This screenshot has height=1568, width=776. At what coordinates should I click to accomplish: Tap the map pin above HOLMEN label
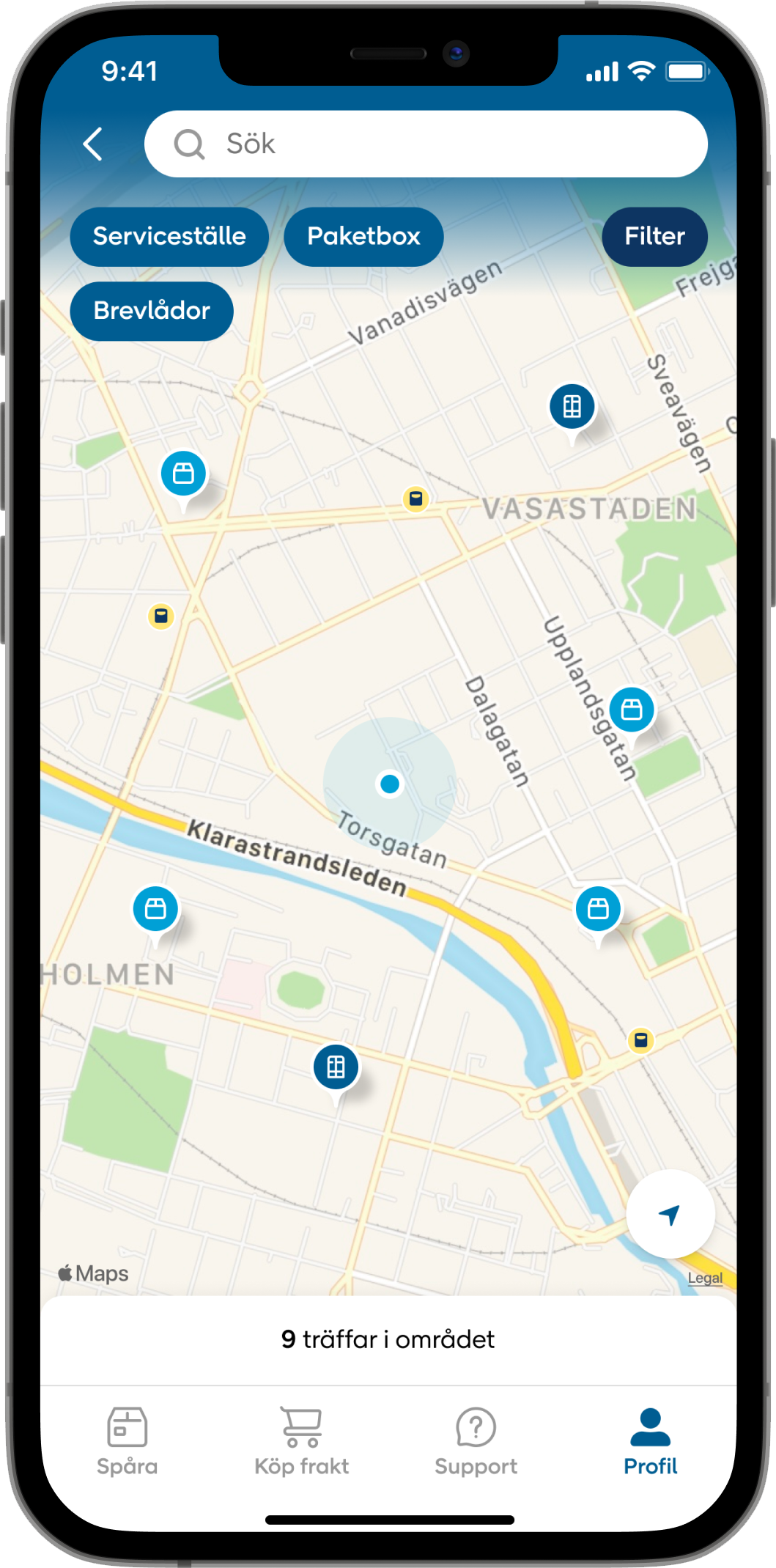(x=155, y=910)
